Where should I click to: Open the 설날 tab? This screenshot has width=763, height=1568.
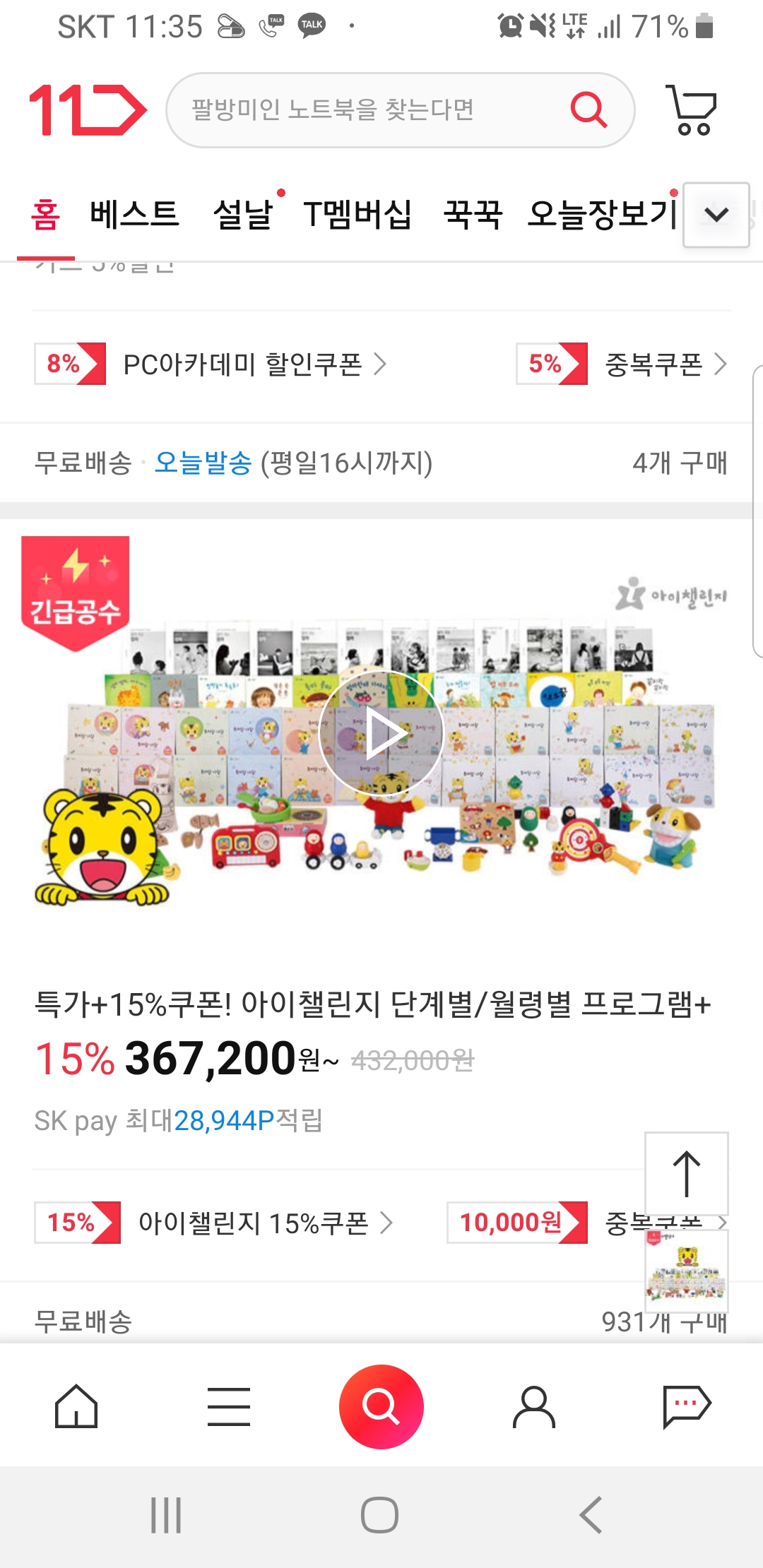pyautogui.click(x=242, y=214)
